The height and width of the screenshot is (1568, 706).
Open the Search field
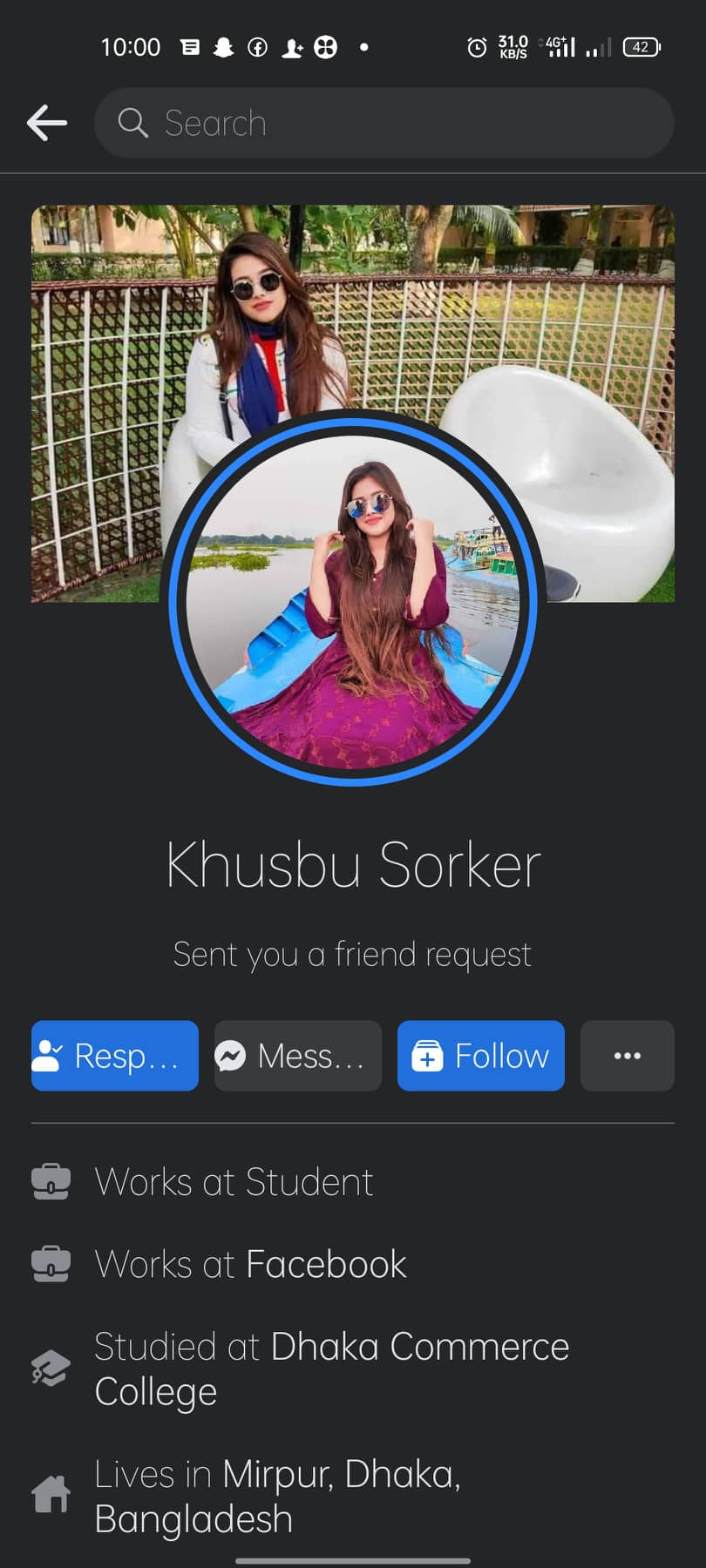click(x=384, y=123)
